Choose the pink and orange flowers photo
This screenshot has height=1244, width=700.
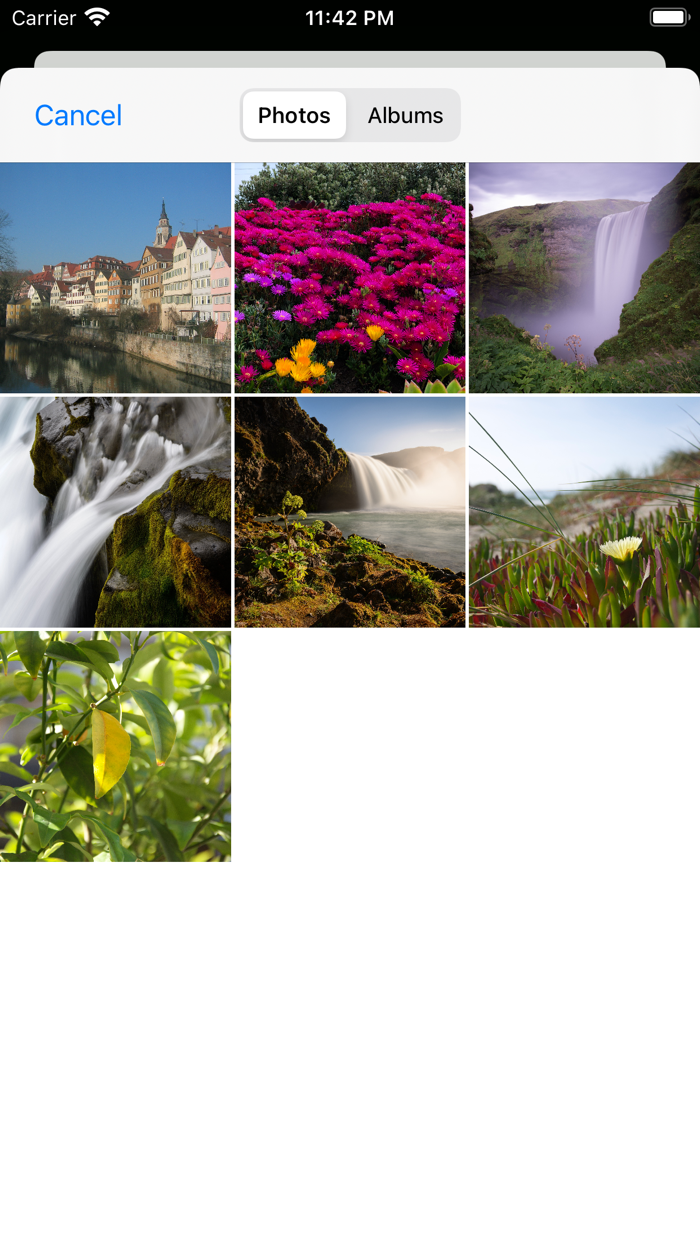(350, 278)
